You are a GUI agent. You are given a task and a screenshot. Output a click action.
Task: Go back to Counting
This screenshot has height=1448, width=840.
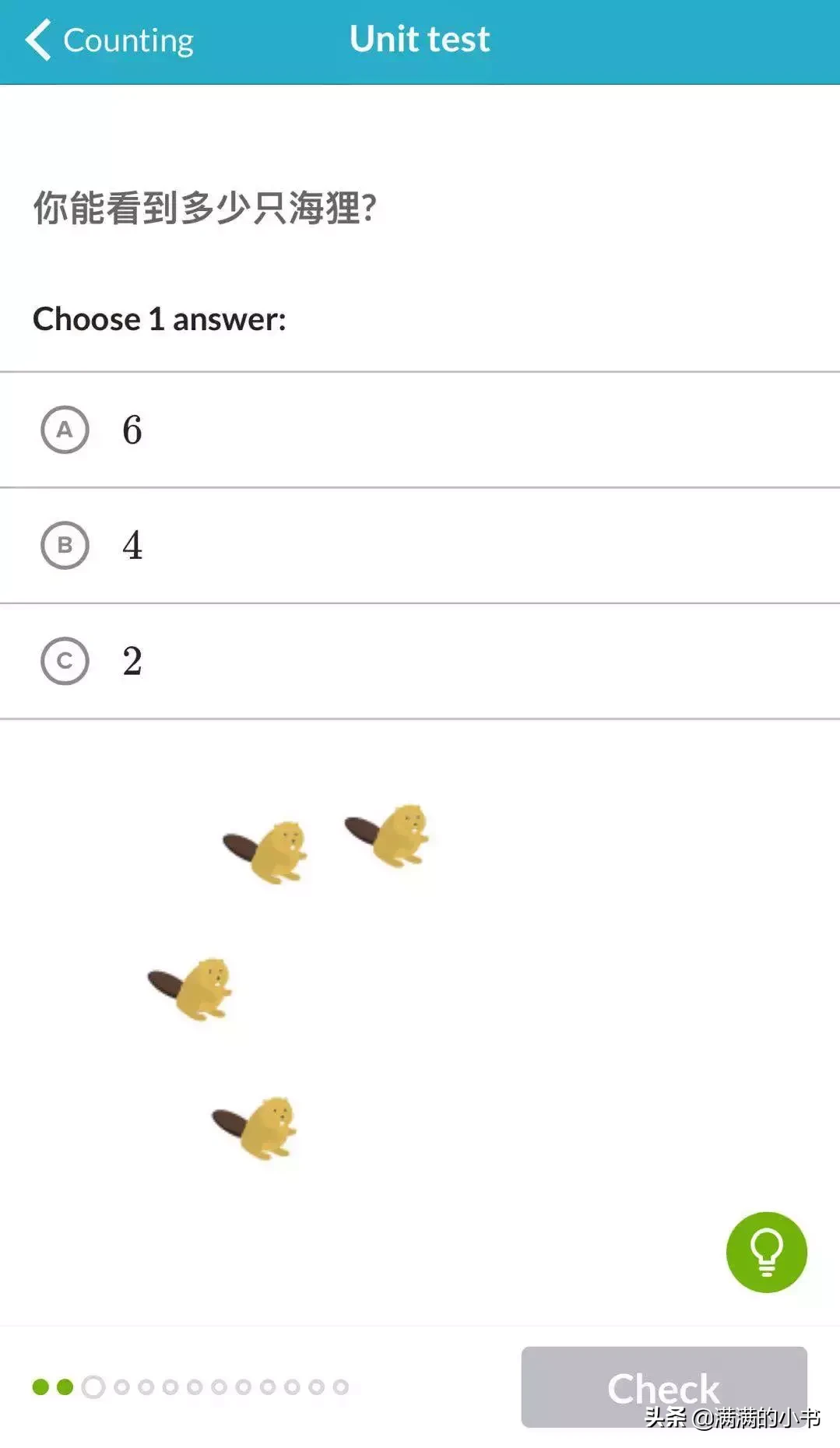tap(109, 40)
